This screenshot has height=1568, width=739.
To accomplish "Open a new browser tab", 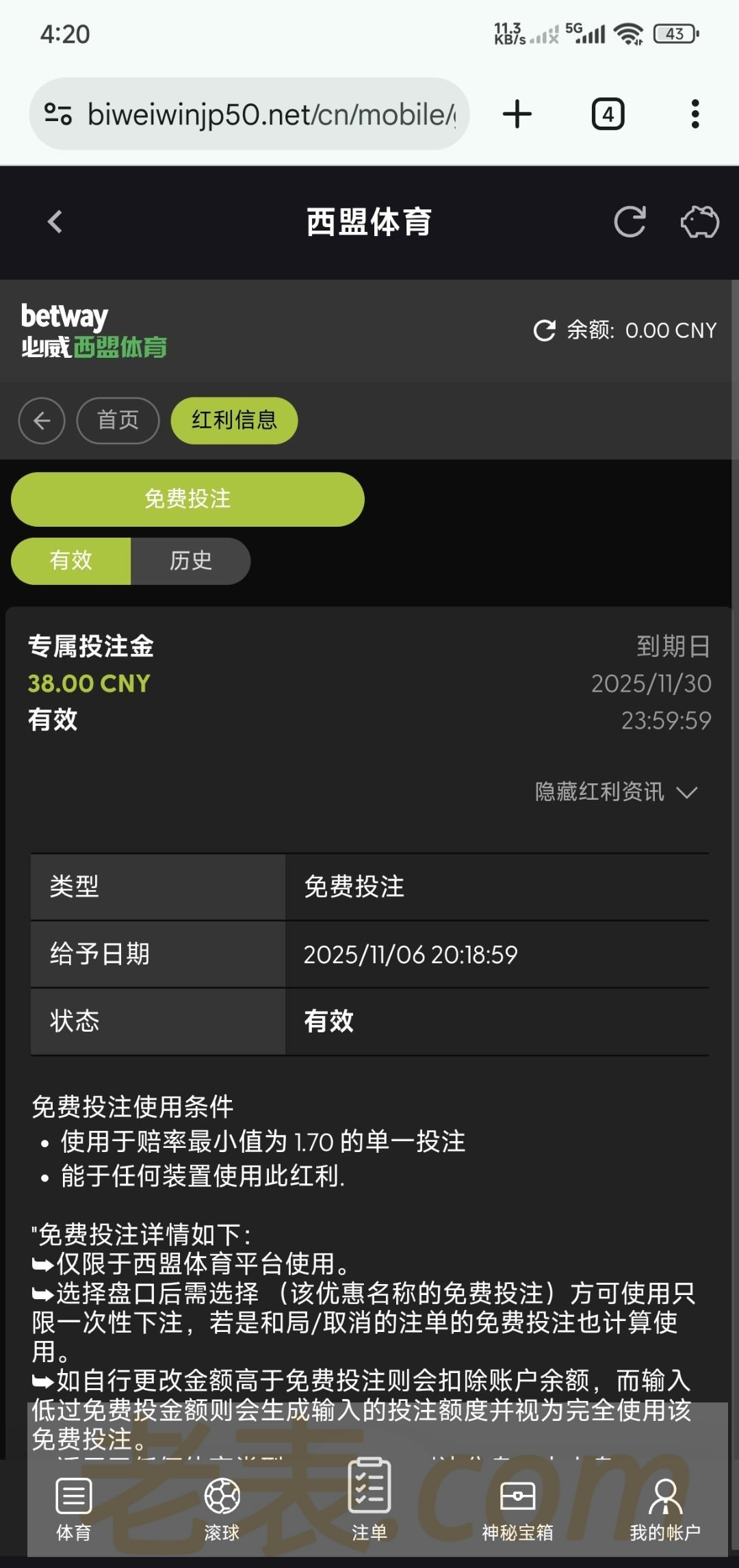I will [517, 114].
